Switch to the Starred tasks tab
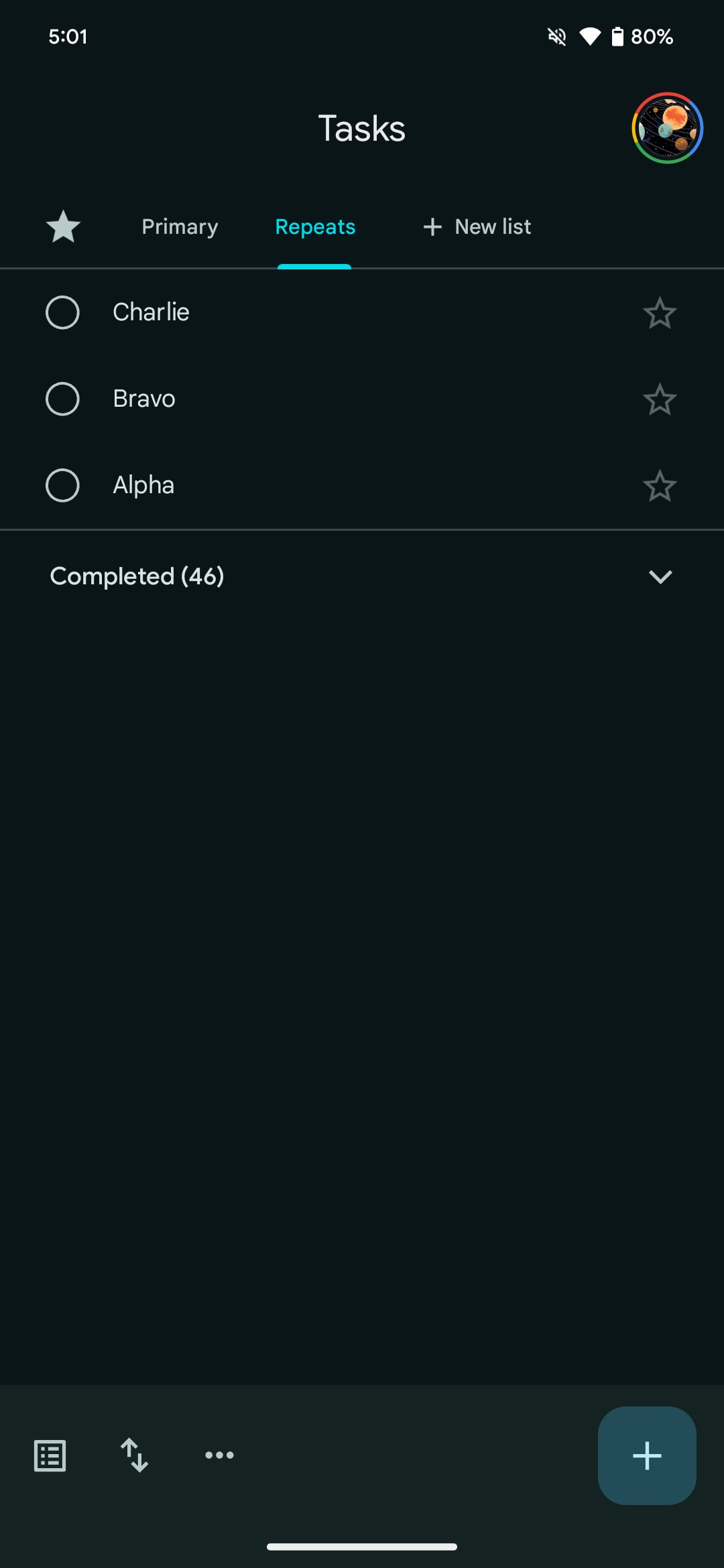 [x=63, y=226]
